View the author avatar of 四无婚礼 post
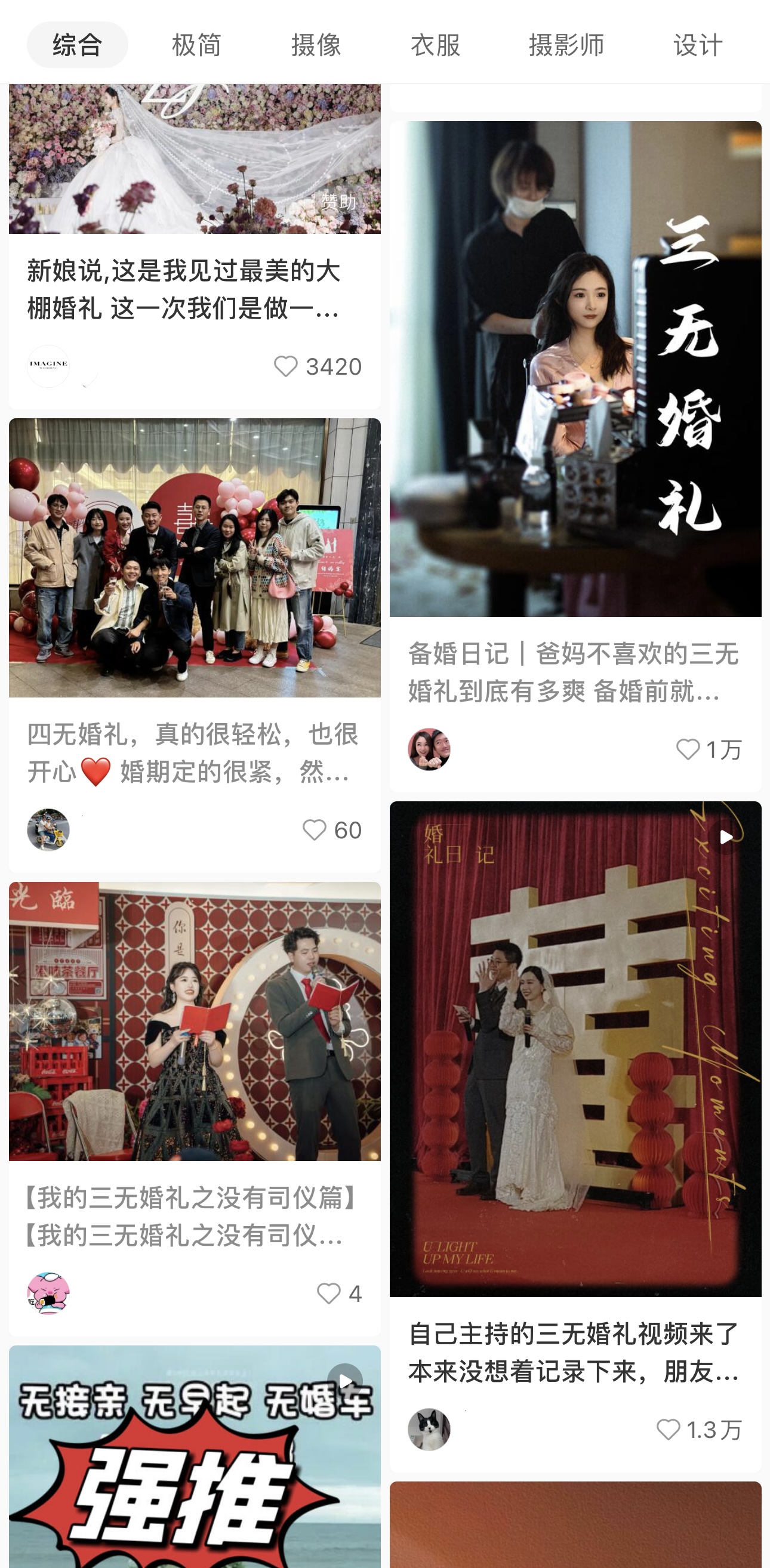770x1568 pixels. point(49,831)
